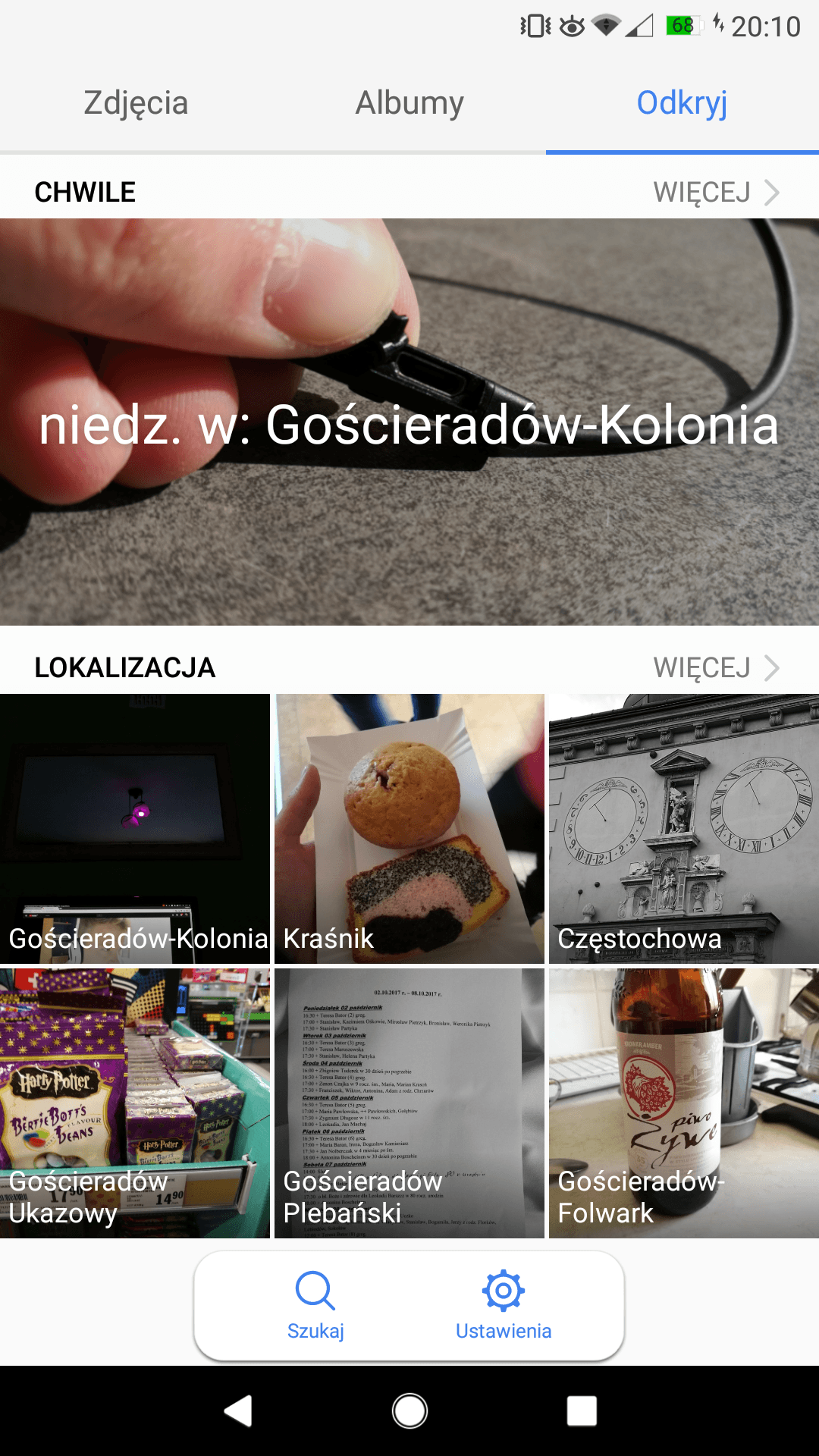View photos from Częstochowa

pyautogui.click(x=684, y=829)
